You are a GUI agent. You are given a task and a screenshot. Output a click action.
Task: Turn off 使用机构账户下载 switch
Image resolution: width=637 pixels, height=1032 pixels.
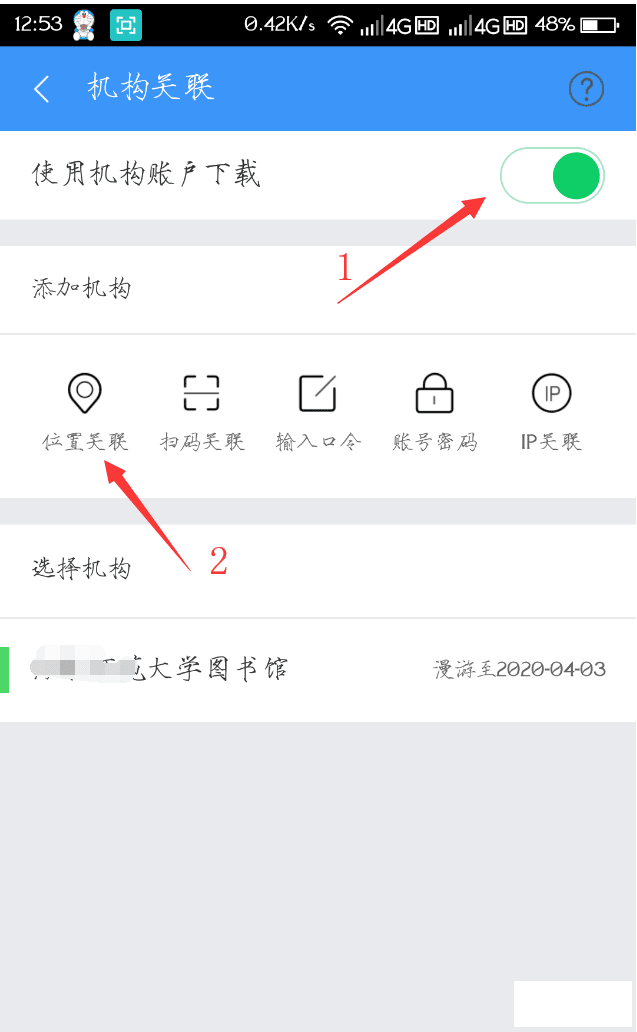[x=552, y=176]
